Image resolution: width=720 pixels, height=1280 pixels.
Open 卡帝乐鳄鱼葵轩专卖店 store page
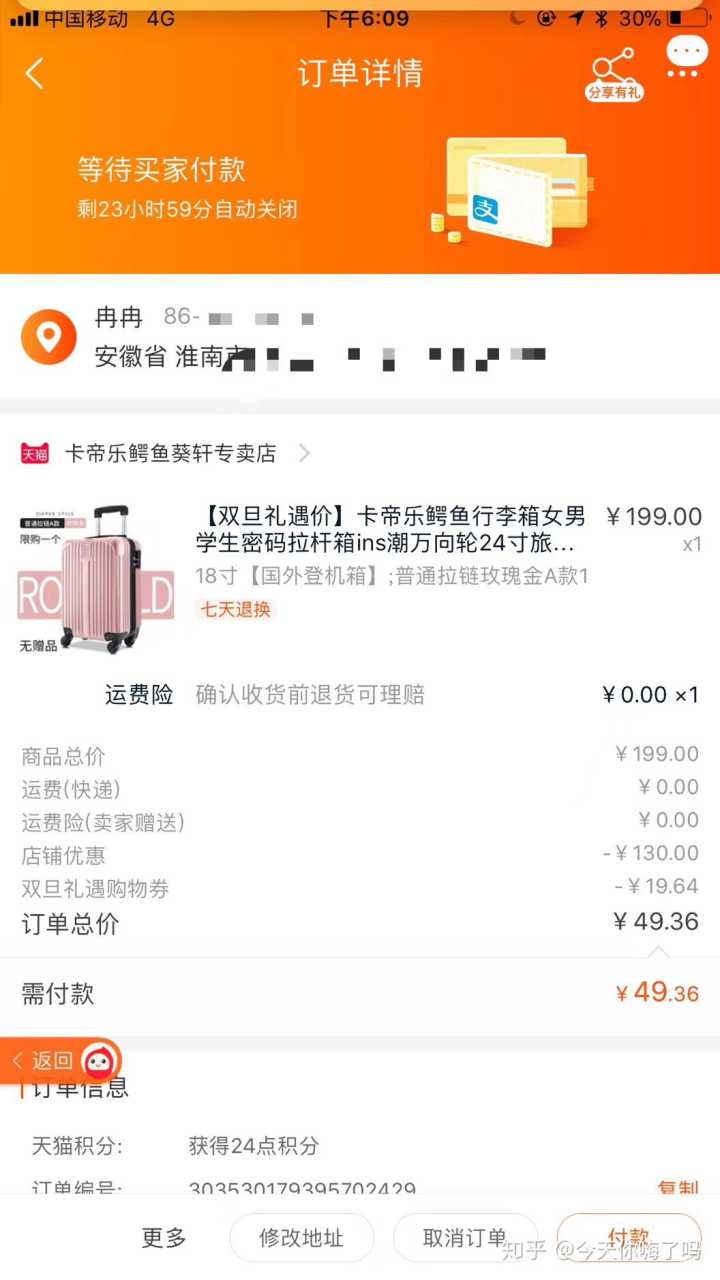170,453
